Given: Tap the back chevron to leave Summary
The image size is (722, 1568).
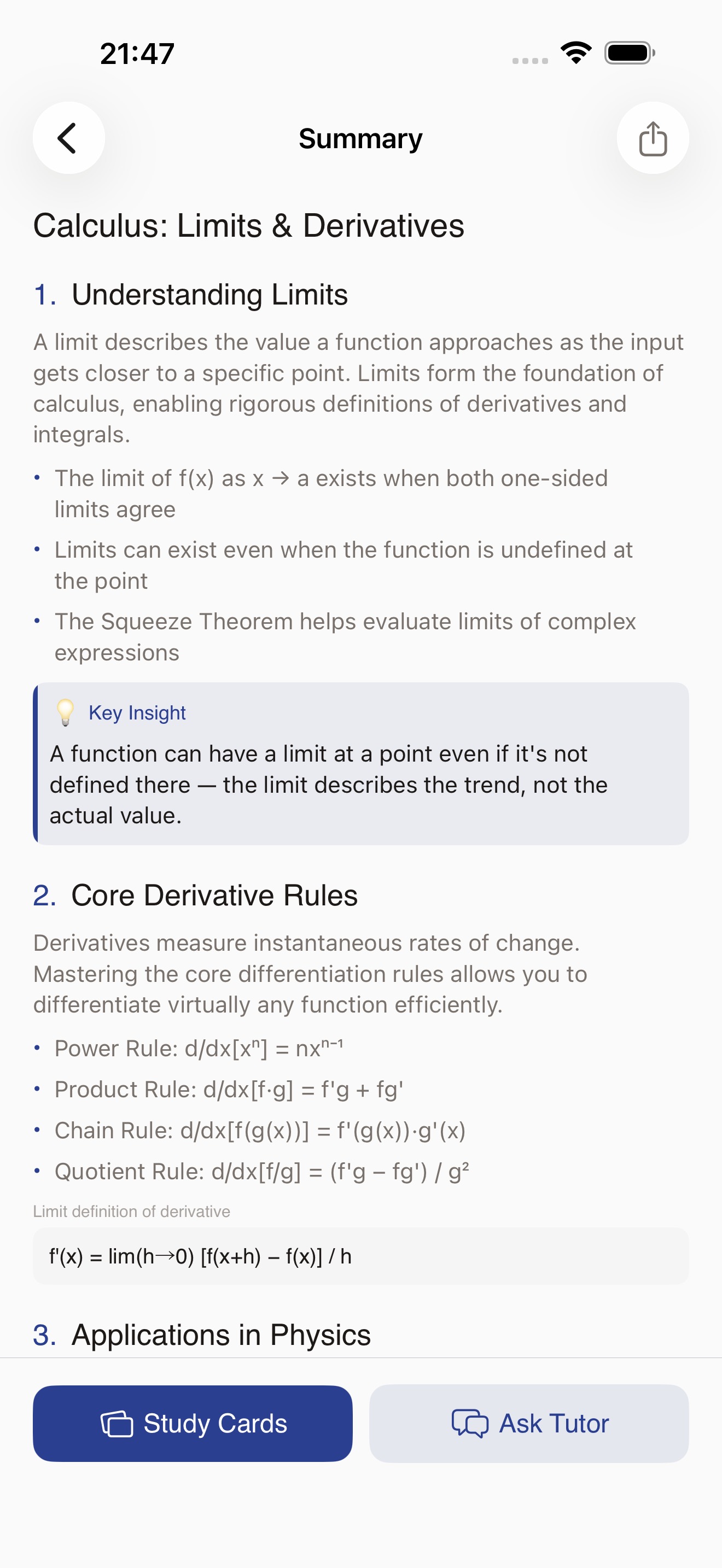Looking at the screenshot, I should pyautogui.click(x=68, y=138).
